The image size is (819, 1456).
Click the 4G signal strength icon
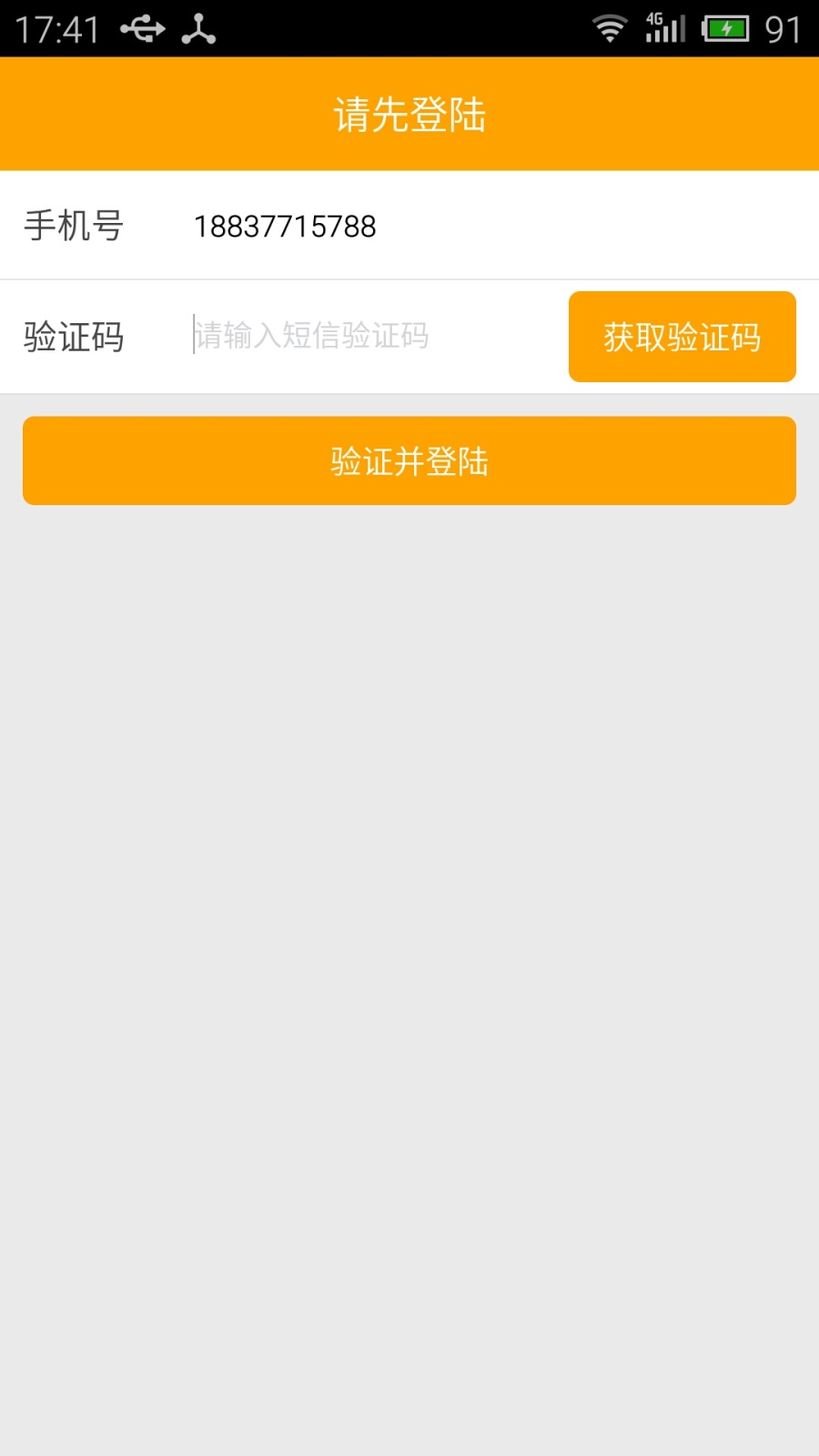point(662,28)
